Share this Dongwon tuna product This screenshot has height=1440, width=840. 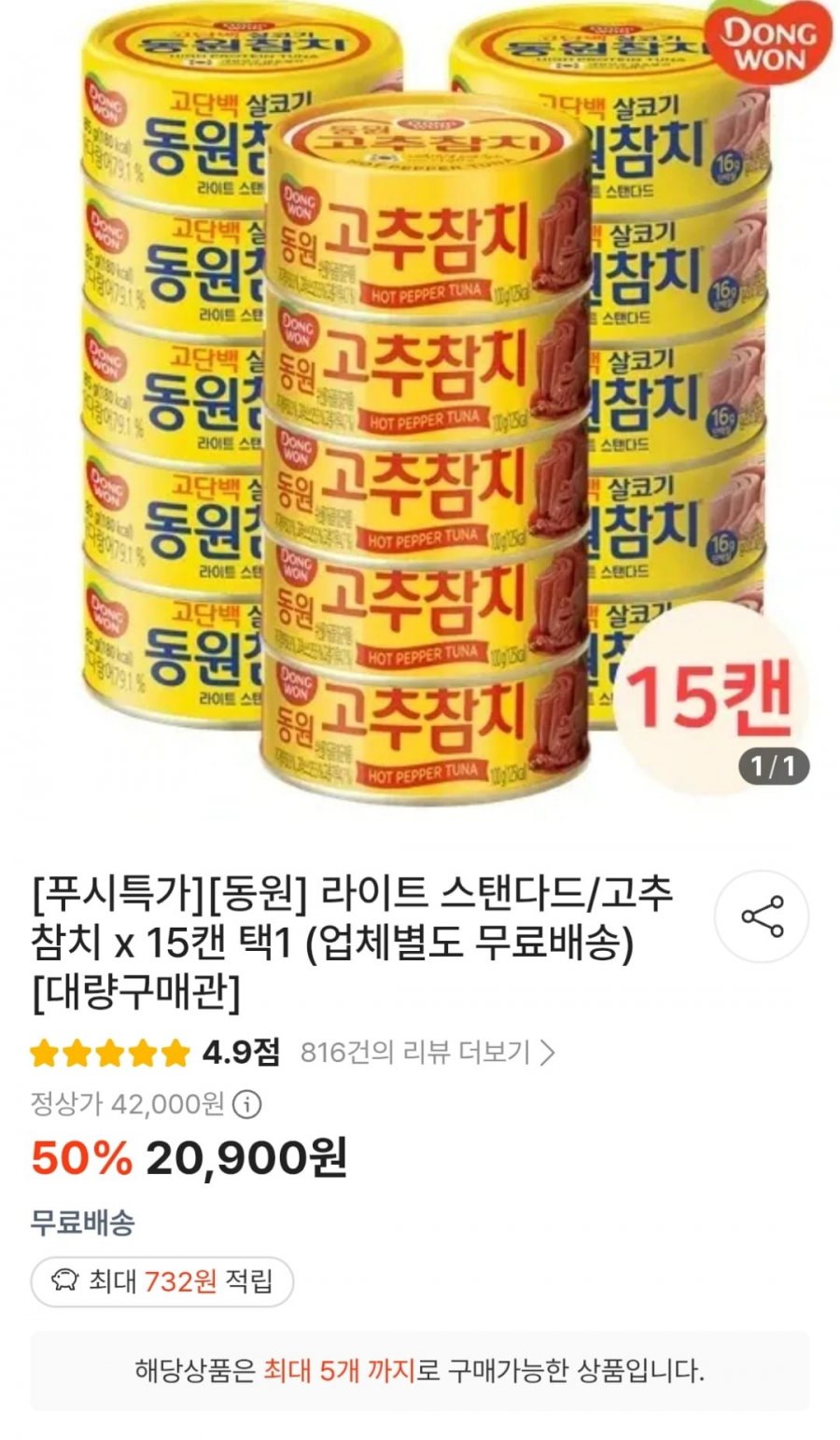click(762, 917)
